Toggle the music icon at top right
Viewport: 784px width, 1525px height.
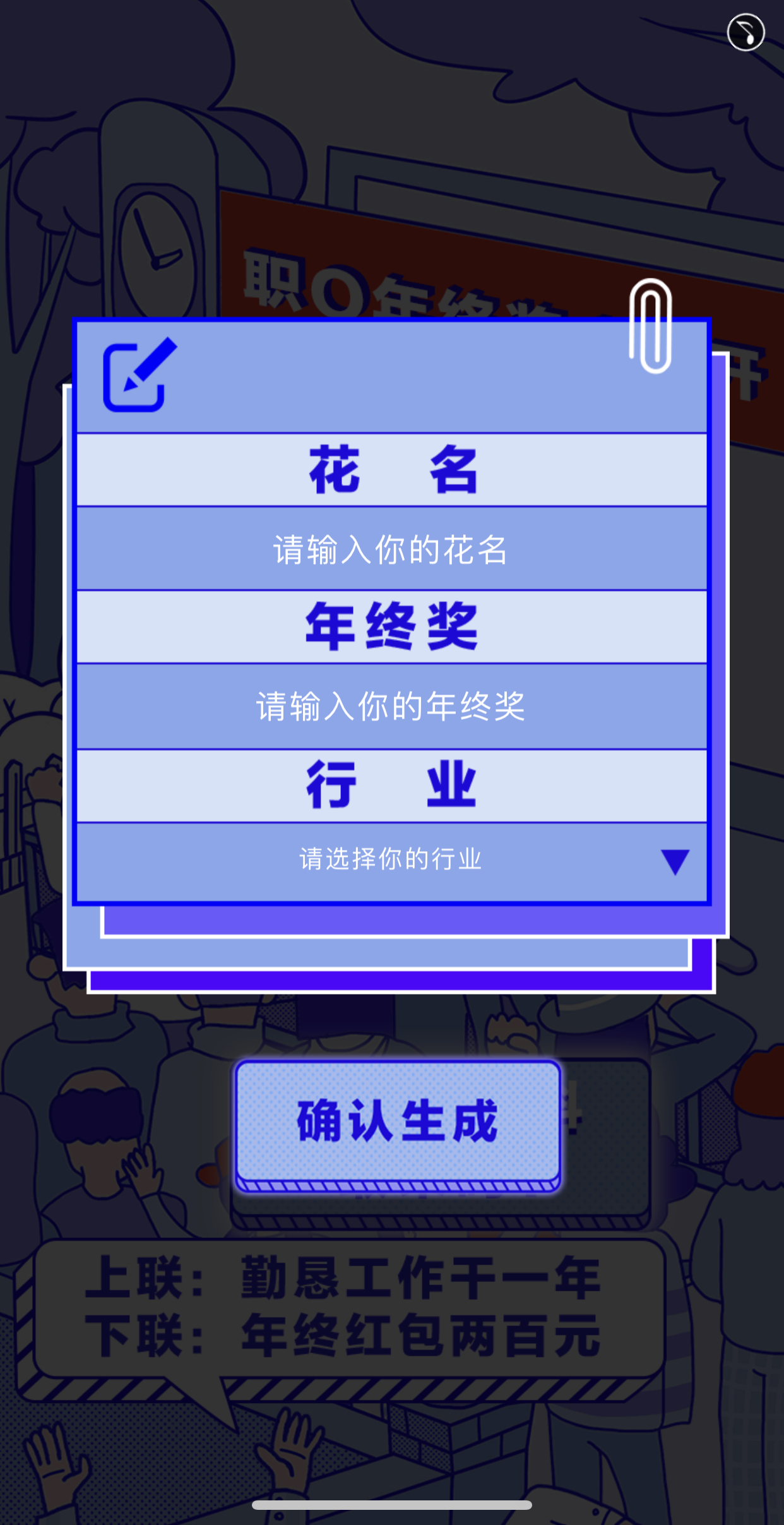click(745, 32)
